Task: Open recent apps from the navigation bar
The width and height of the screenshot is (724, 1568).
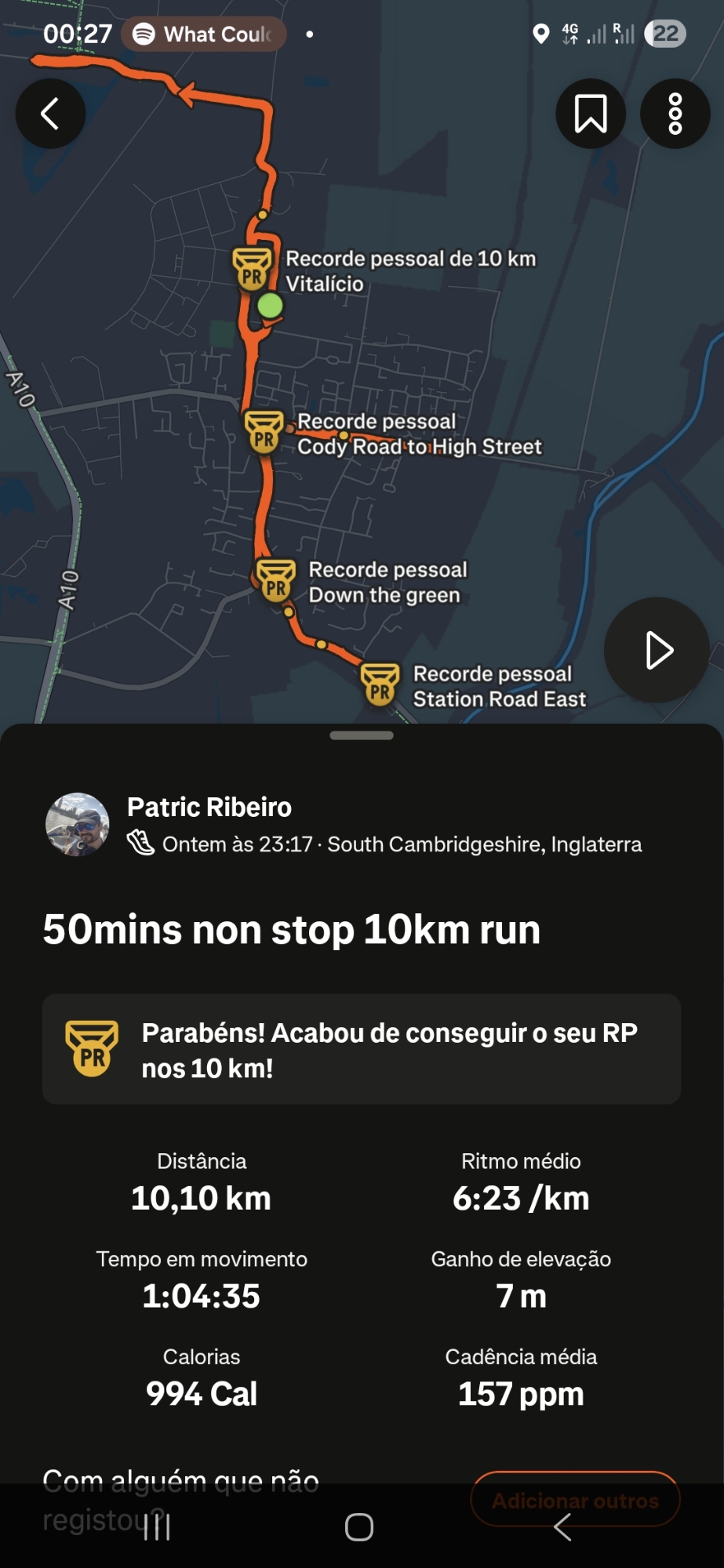Action: pyautogui.click(x=157, y=1526)
